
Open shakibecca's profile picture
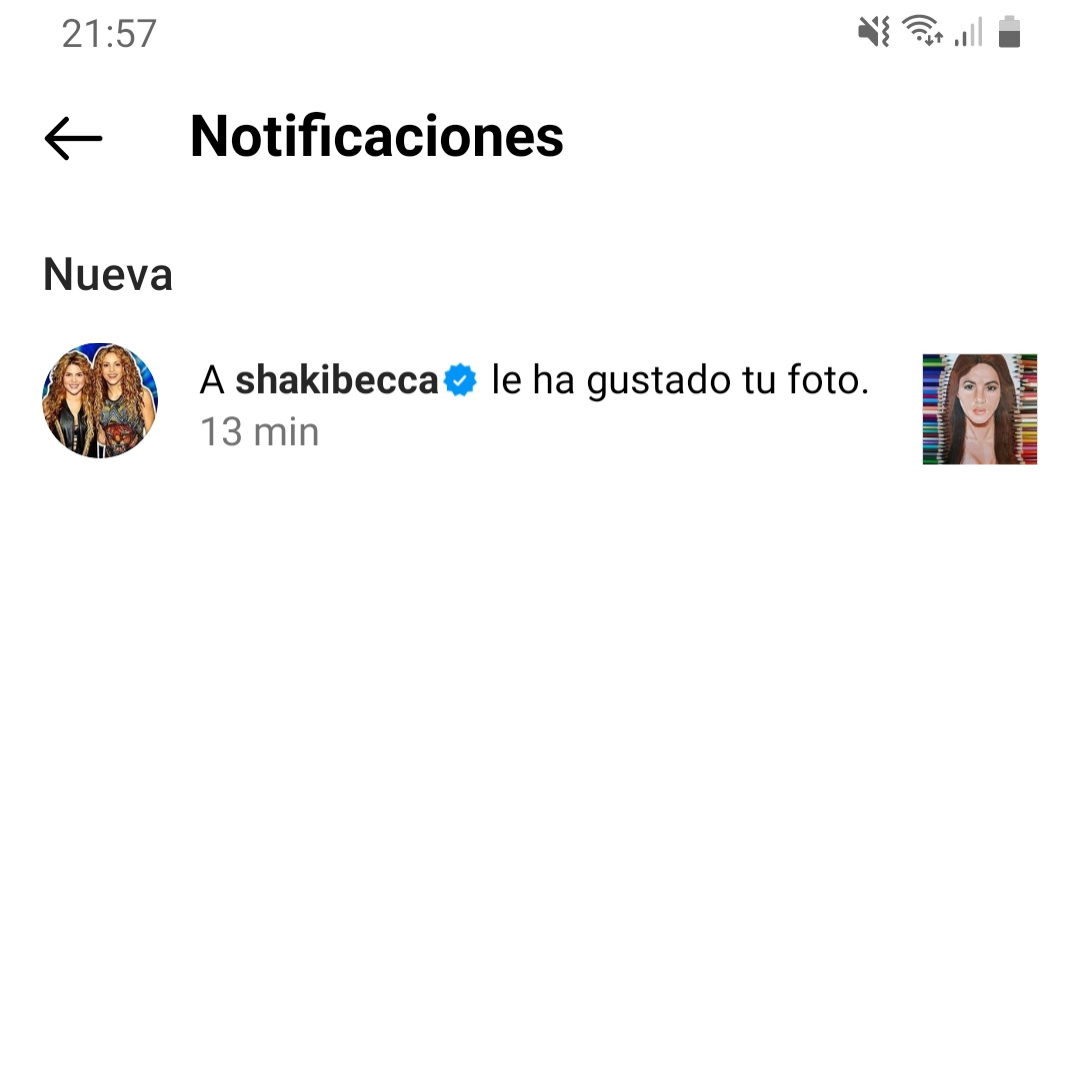[x=100, y=400]
